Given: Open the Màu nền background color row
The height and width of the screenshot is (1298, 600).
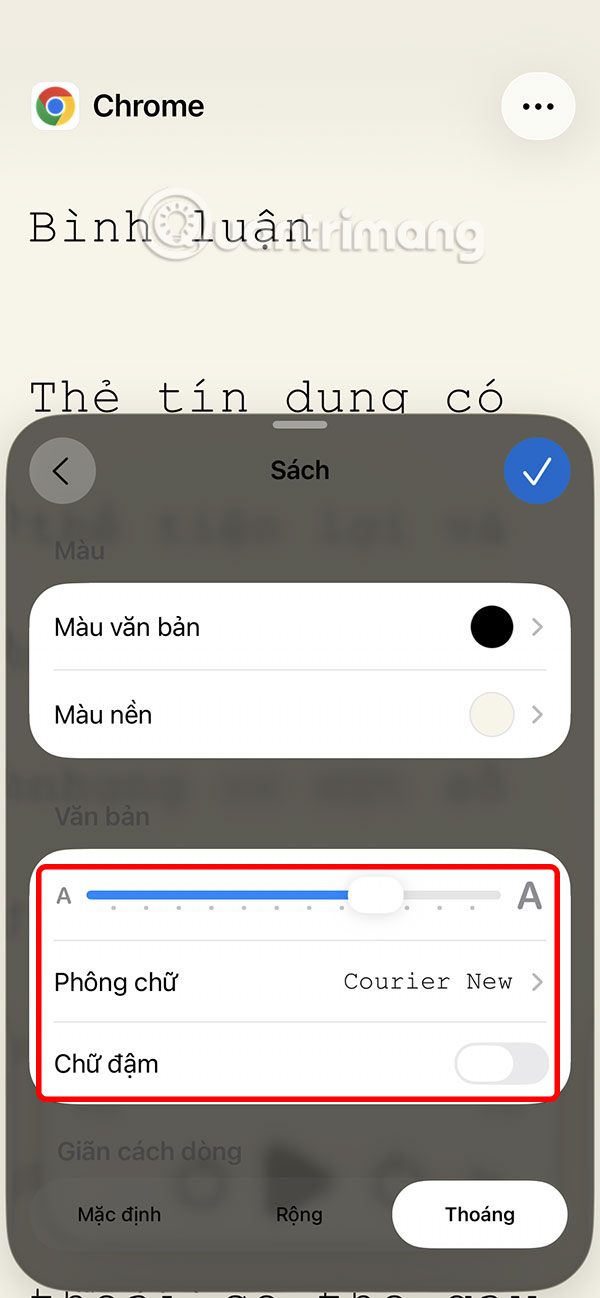Looking at the screenshot, I should (x=300, y=715).
